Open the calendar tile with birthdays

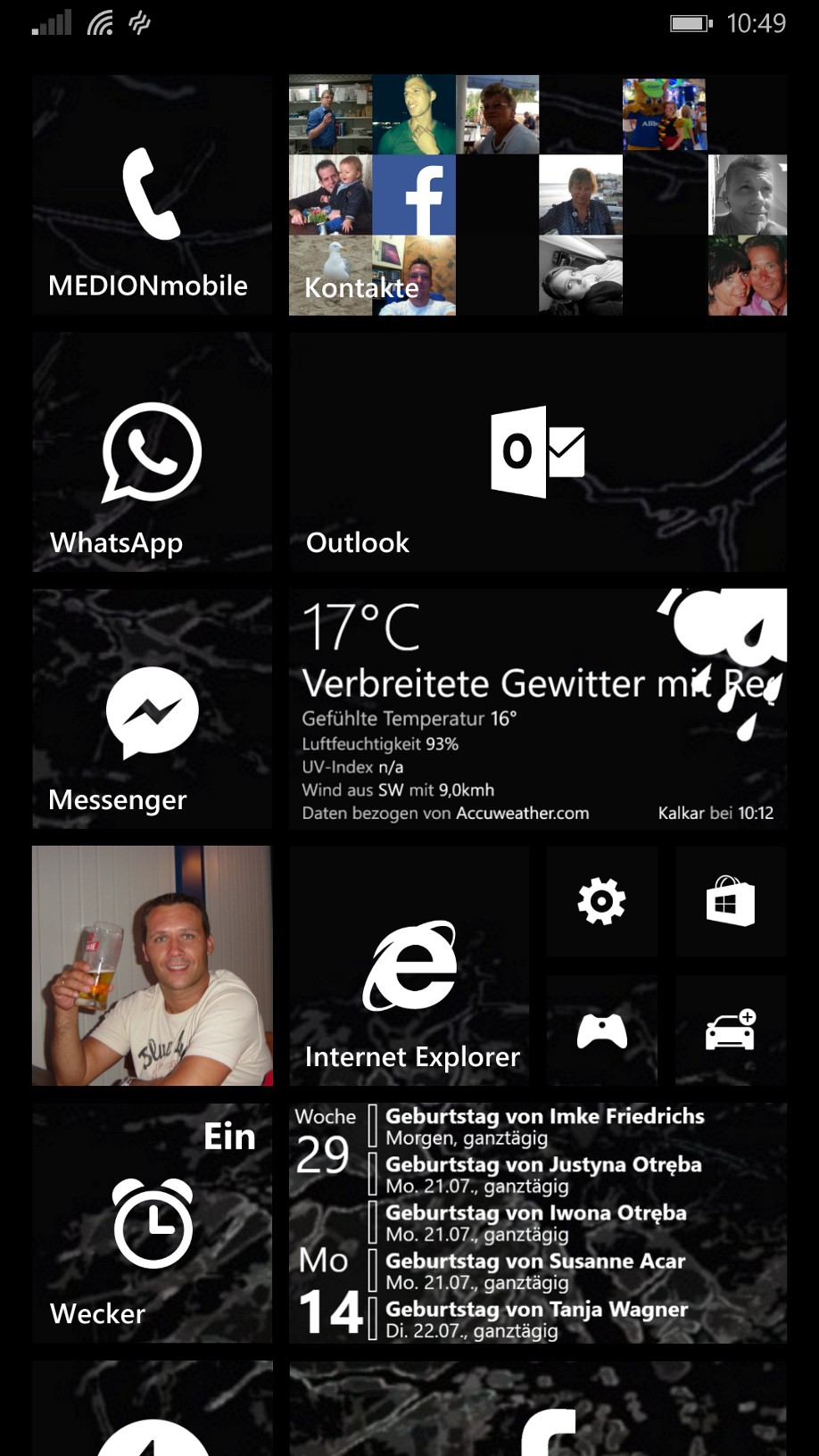pyautogui.click(x=538, y=1223)
